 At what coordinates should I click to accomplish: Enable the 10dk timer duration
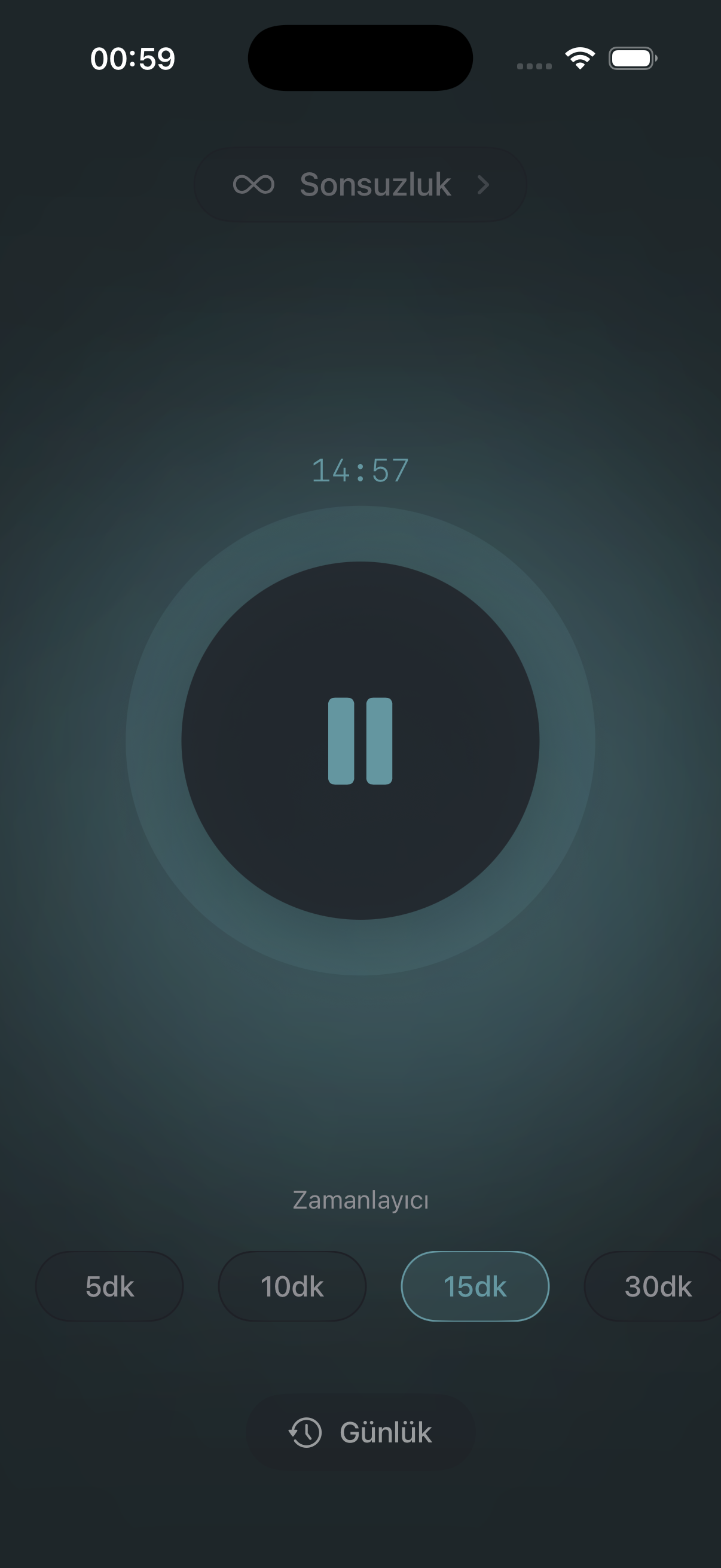(x=292, y=1287)
